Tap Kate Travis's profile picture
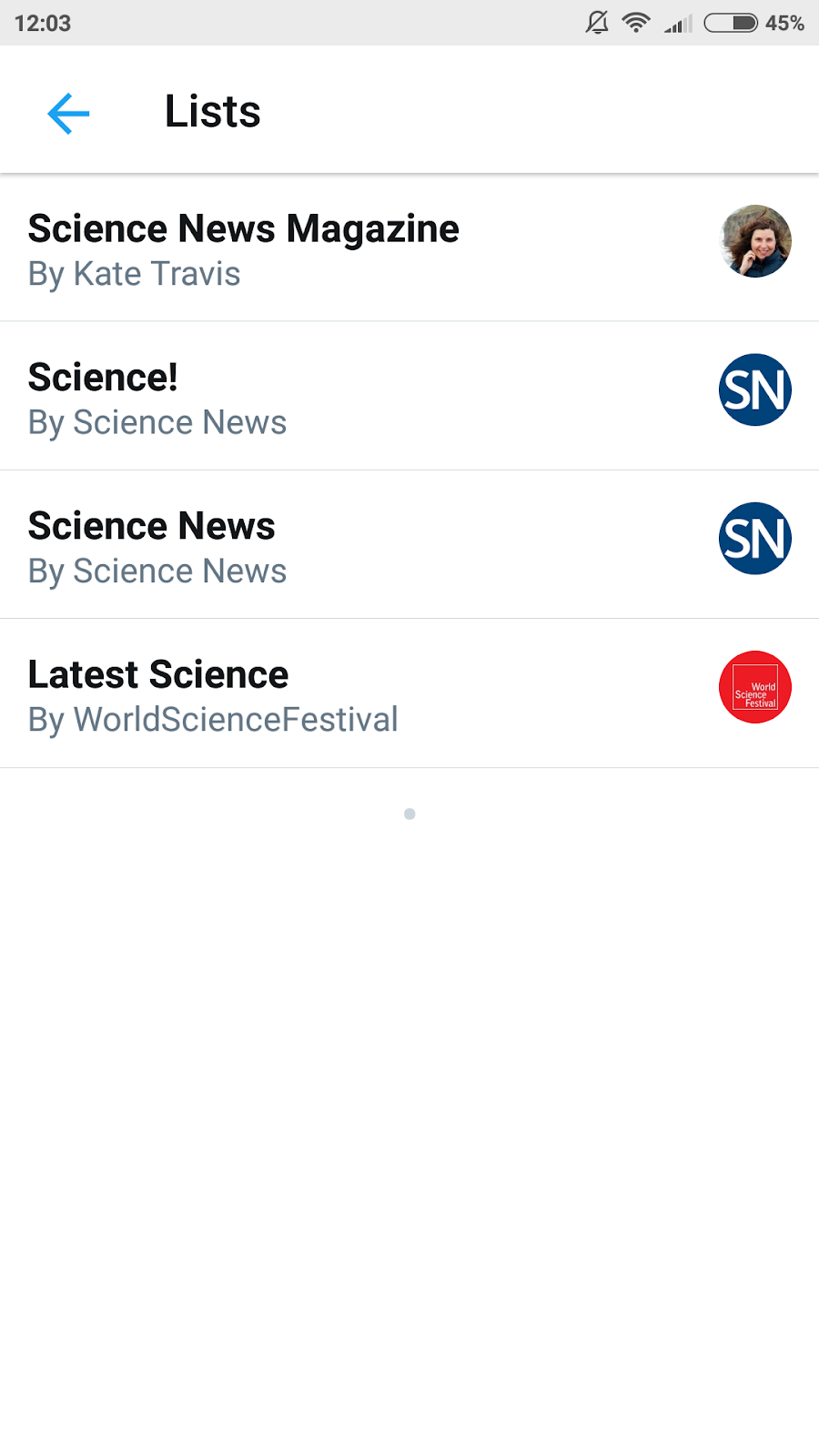 tap(754, 241)
